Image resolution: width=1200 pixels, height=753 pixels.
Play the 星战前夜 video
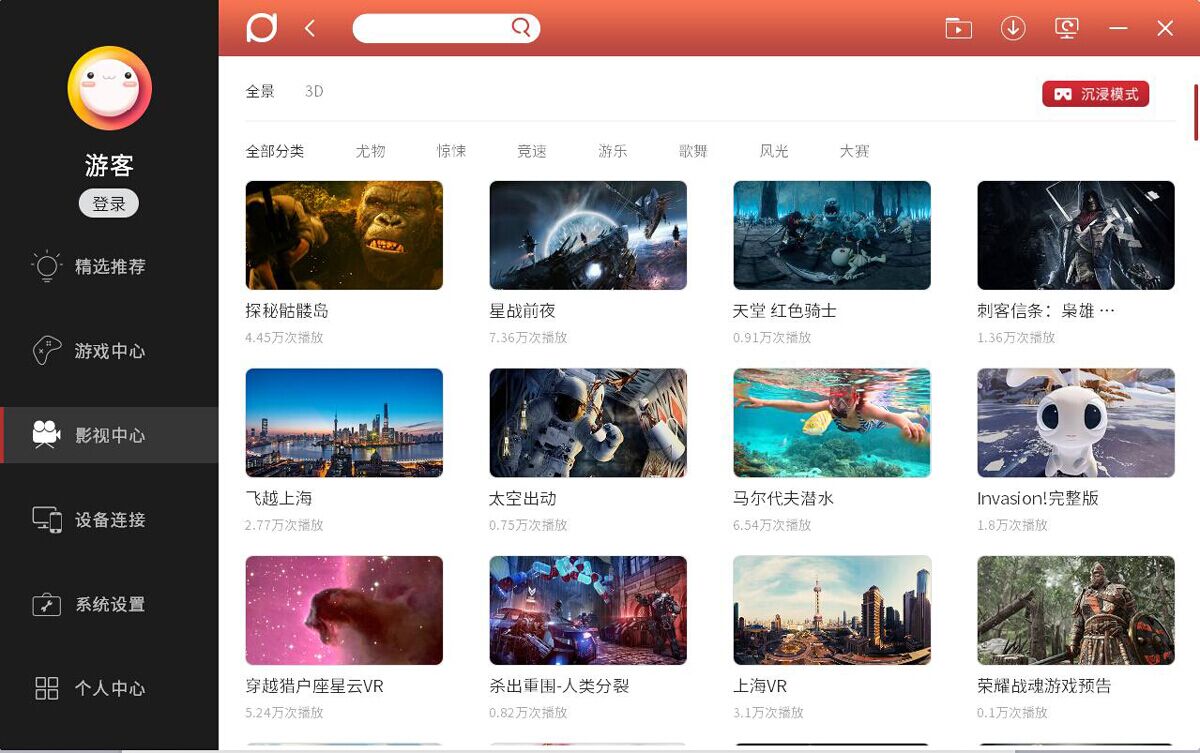tap(588, 236)
